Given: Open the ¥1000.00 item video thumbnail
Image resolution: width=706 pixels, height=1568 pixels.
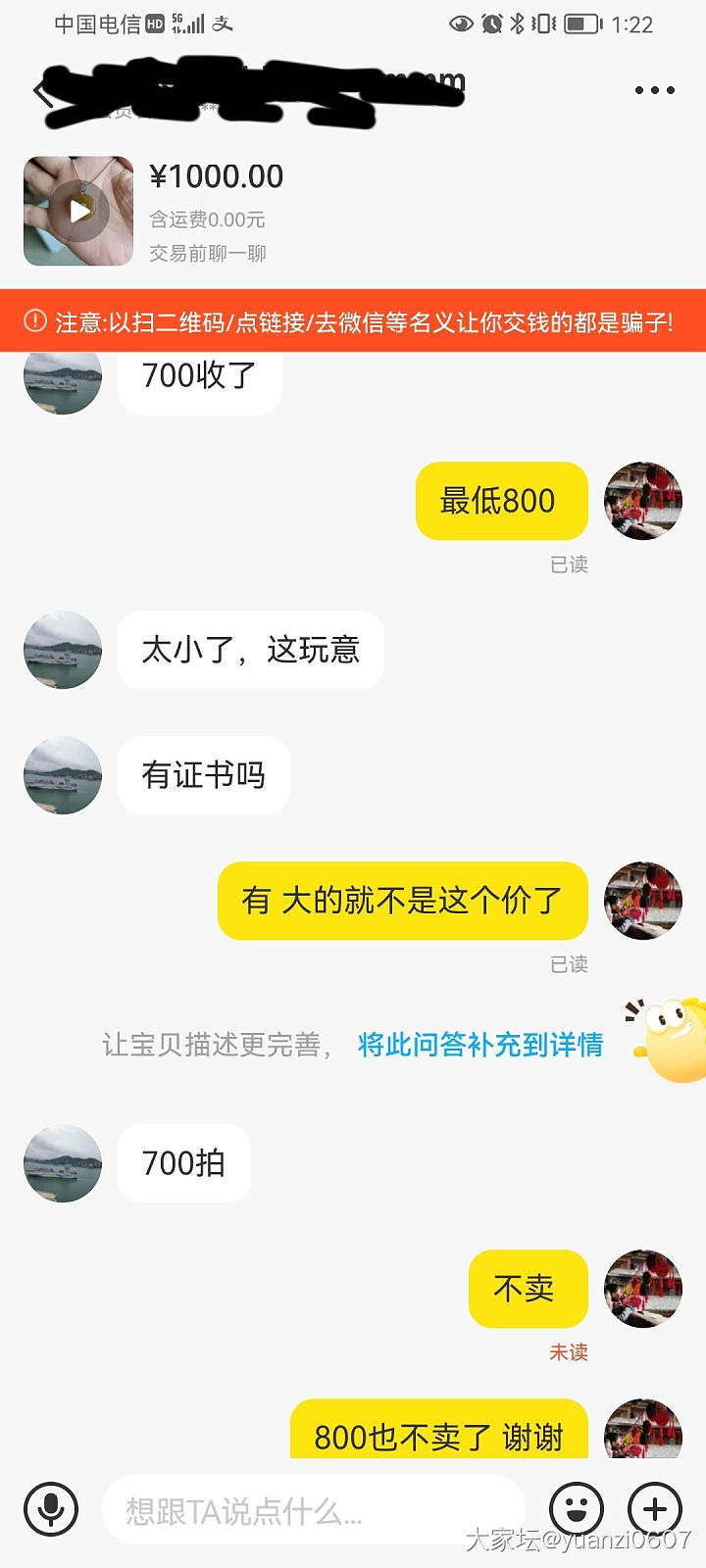Looking at the screenshot, I should tap(78, 211).
